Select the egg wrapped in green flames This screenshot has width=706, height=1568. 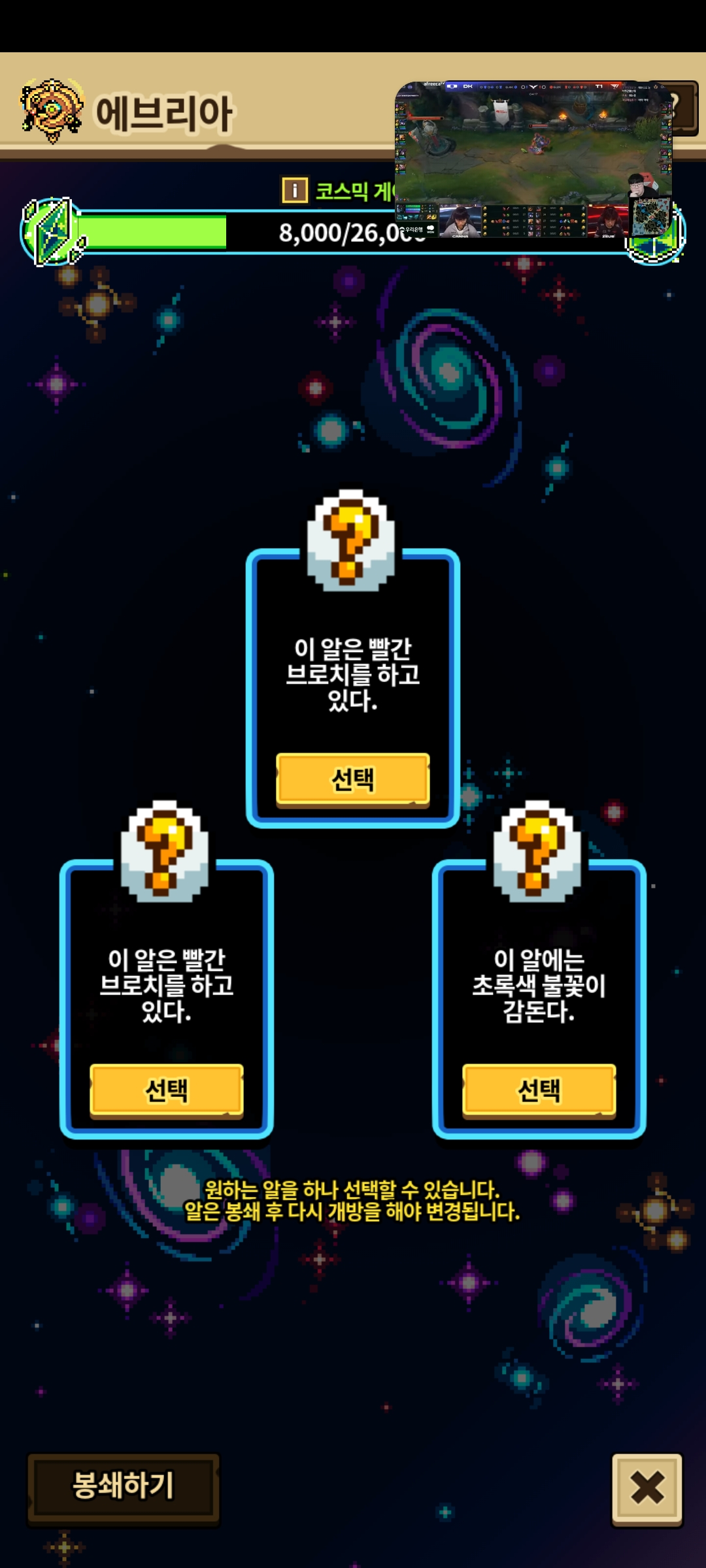[539, 1090]
